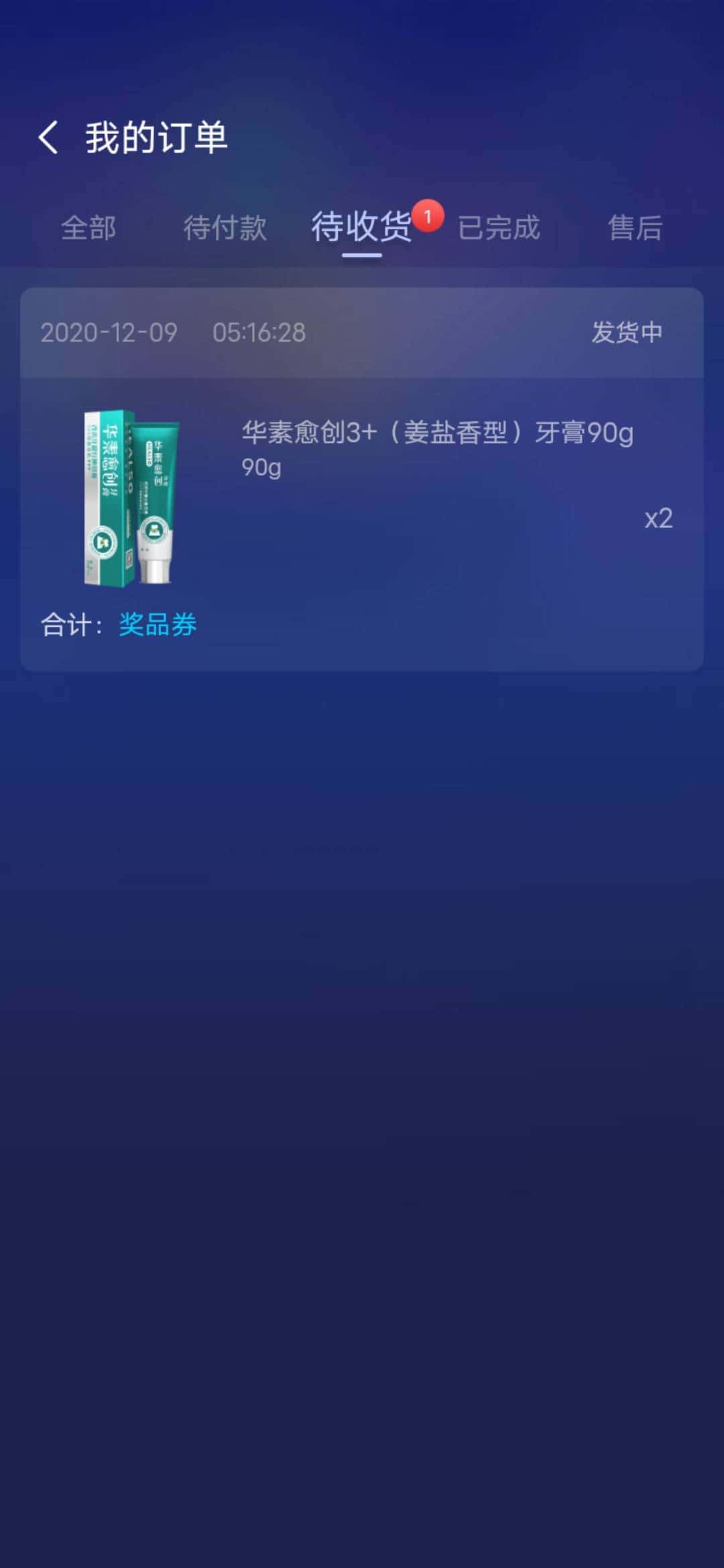Select the order timestamp 05:16:28
This screenshot has height=1568, width=724.
(x=258, y=332)
